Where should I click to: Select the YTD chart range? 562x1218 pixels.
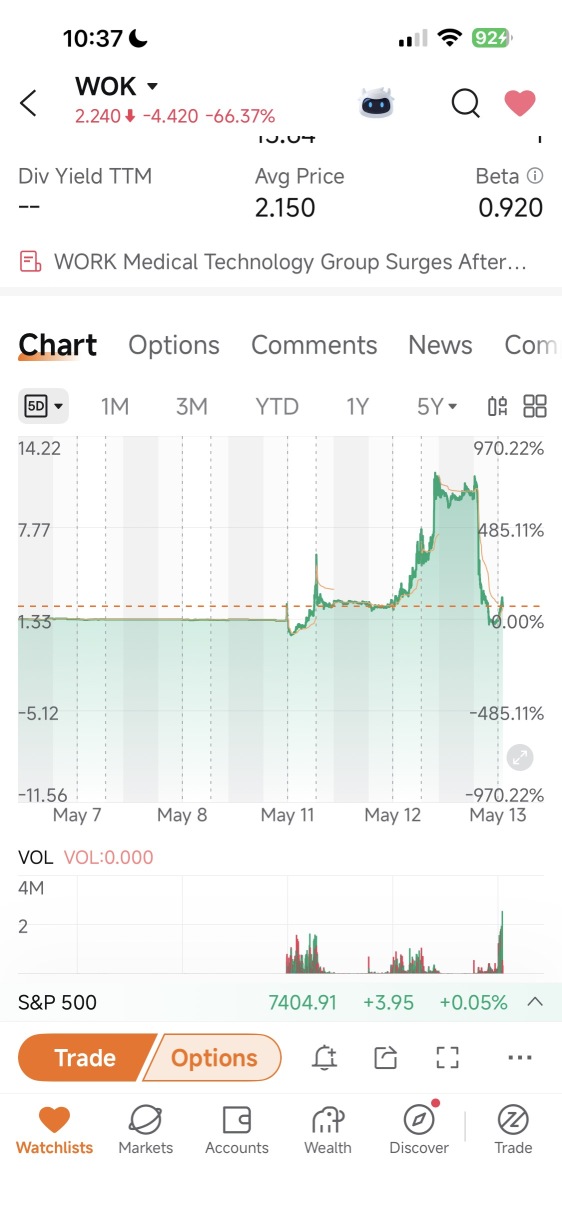276,406
